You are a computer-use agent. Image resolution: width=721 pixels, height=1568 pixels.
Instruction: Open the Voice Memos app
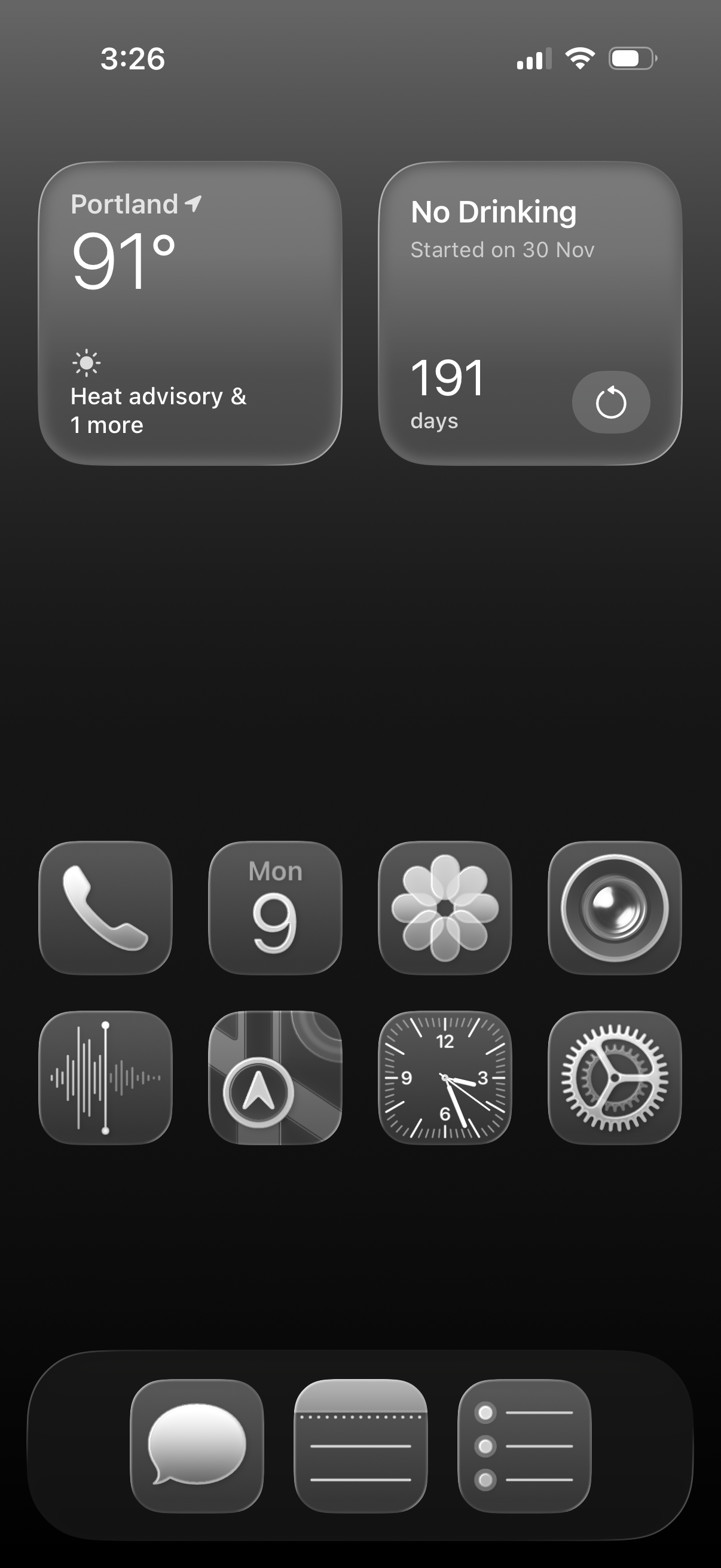click(x=105, y=1078)
